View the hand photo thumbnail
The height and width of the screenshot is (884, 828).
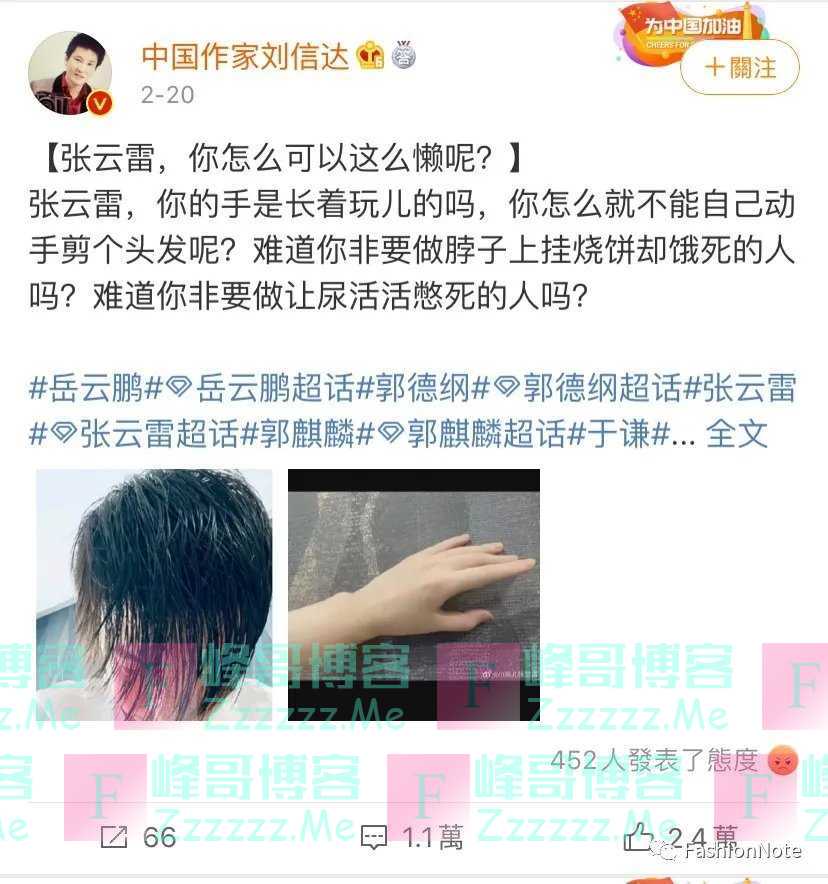pos(413,594)
